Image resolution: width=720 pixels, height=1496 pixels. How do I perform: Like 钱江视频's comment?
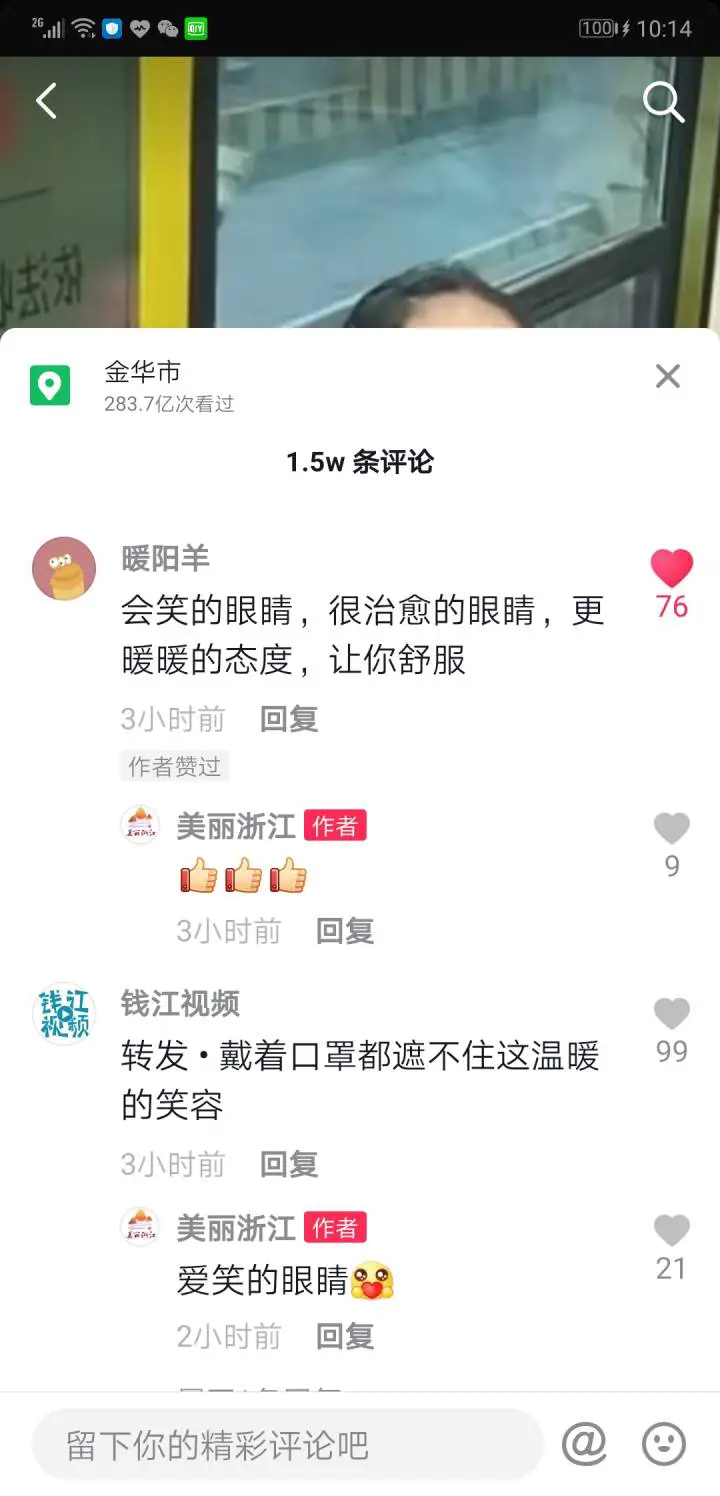pyautogui.click(x=671, y=1014)
